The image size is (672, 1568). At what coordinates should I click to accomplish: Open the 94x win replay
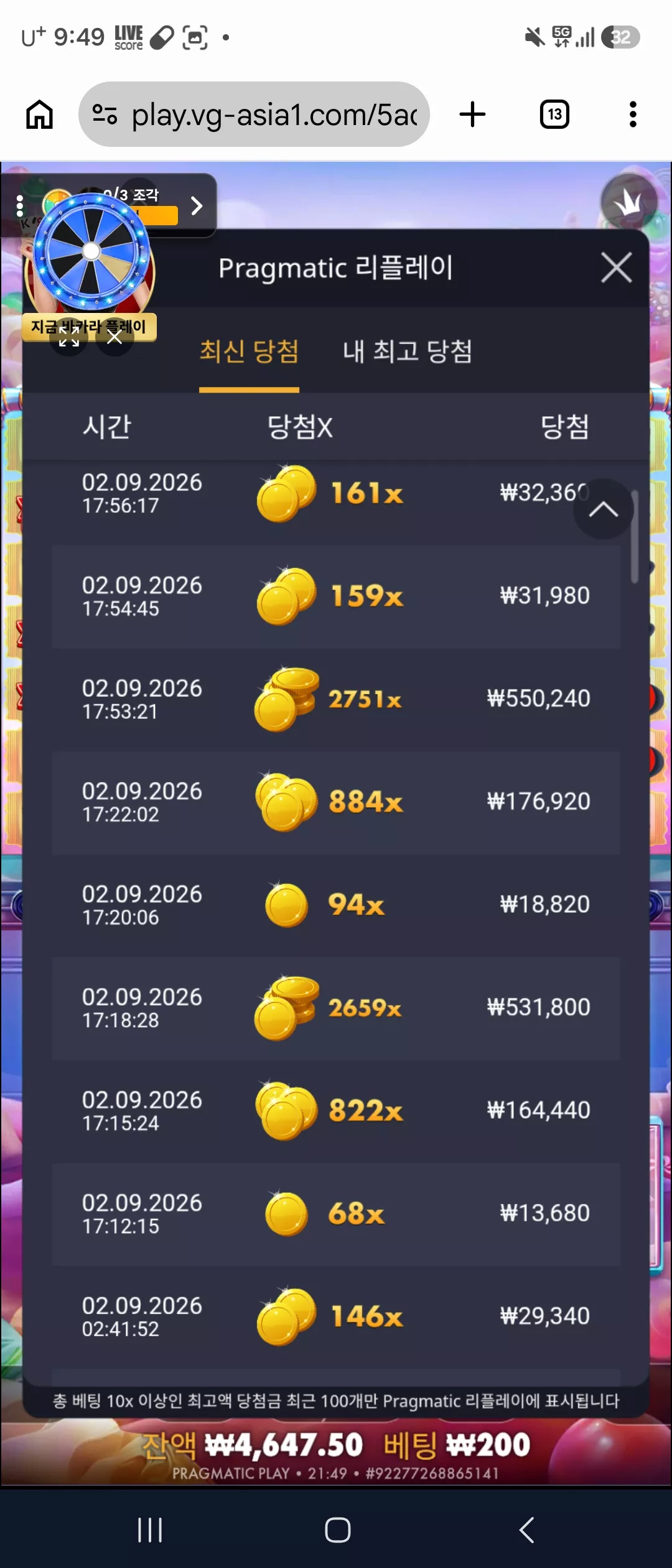click(336, 905)
